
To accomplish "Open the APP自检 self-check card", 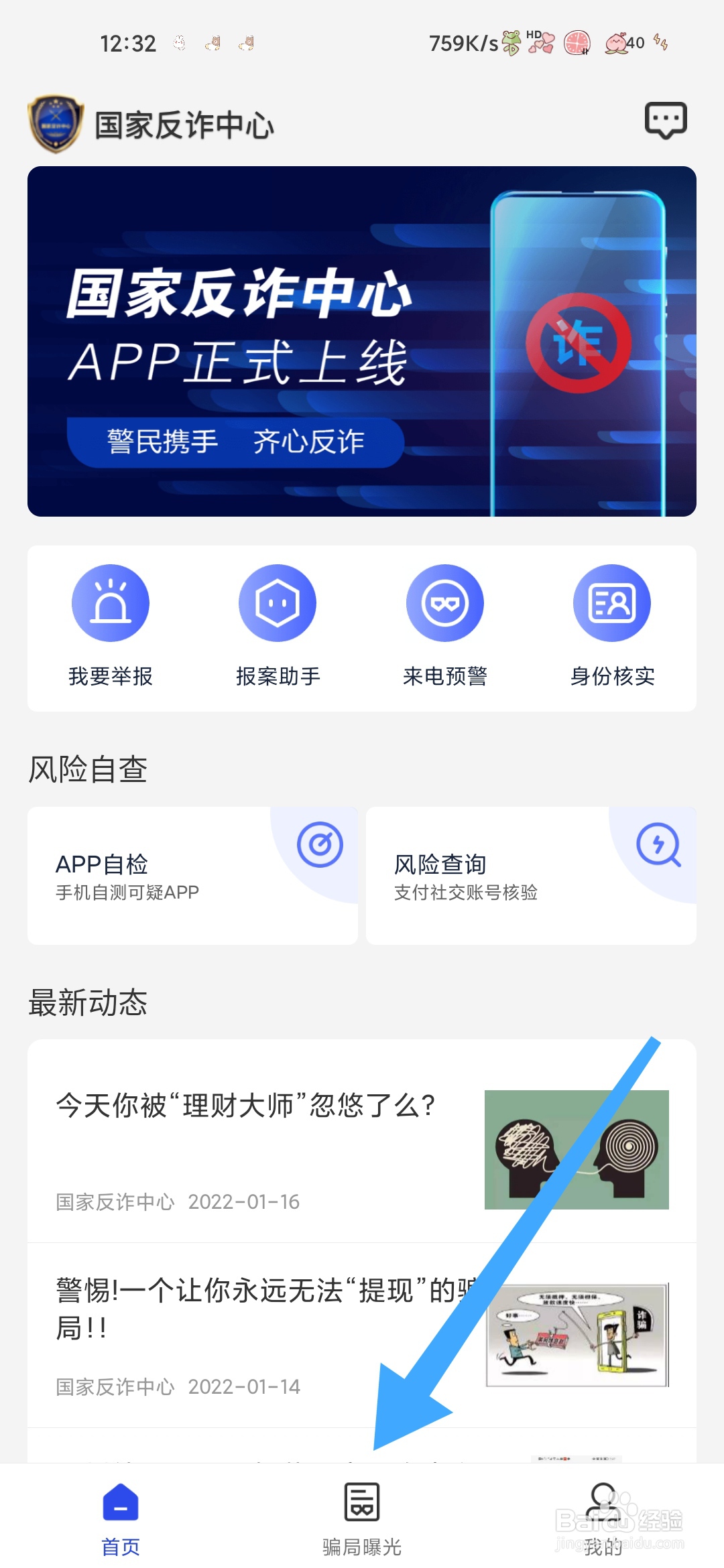I will pos(192,874).
